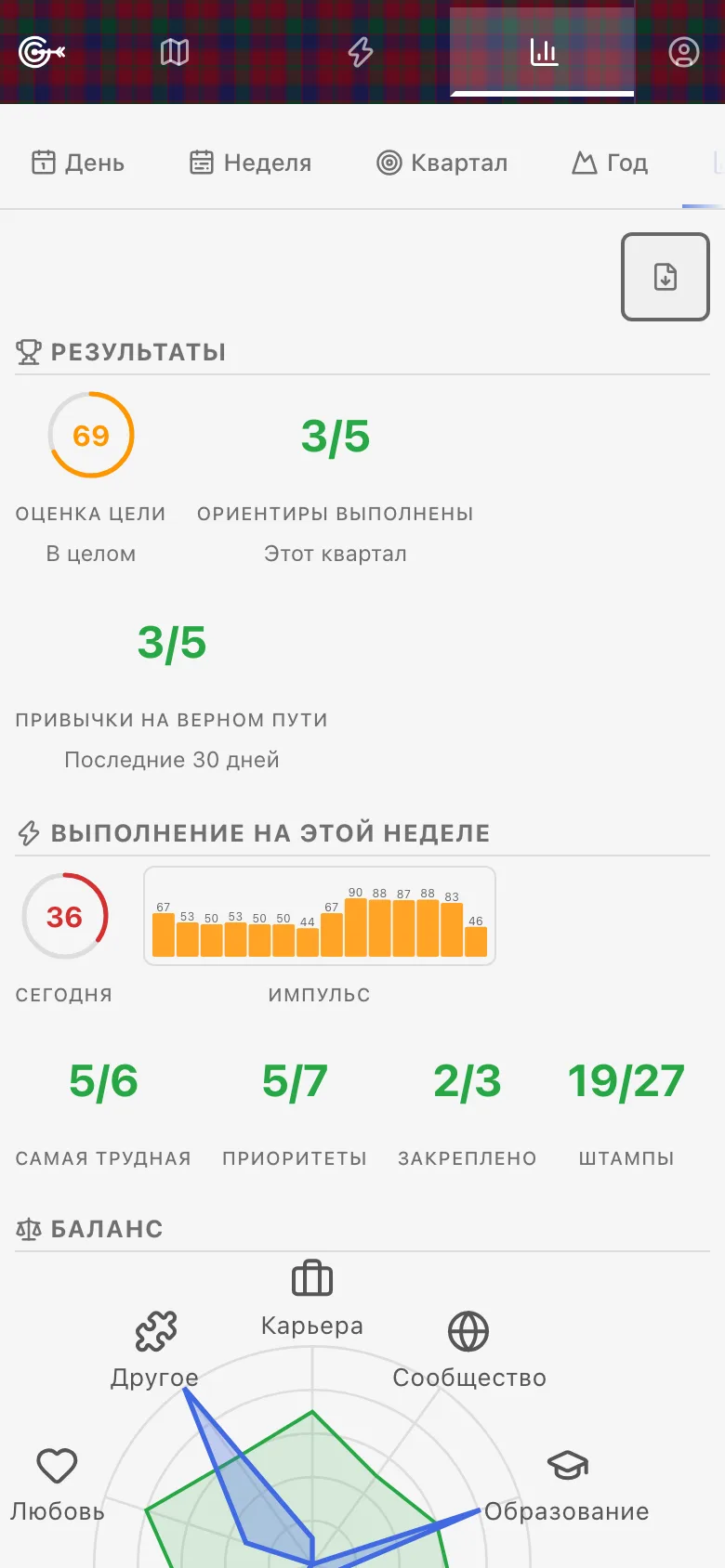Screen dimensions: 725x1568
Task: Open the lightning bolt execution tab
Action: (361, 52)
